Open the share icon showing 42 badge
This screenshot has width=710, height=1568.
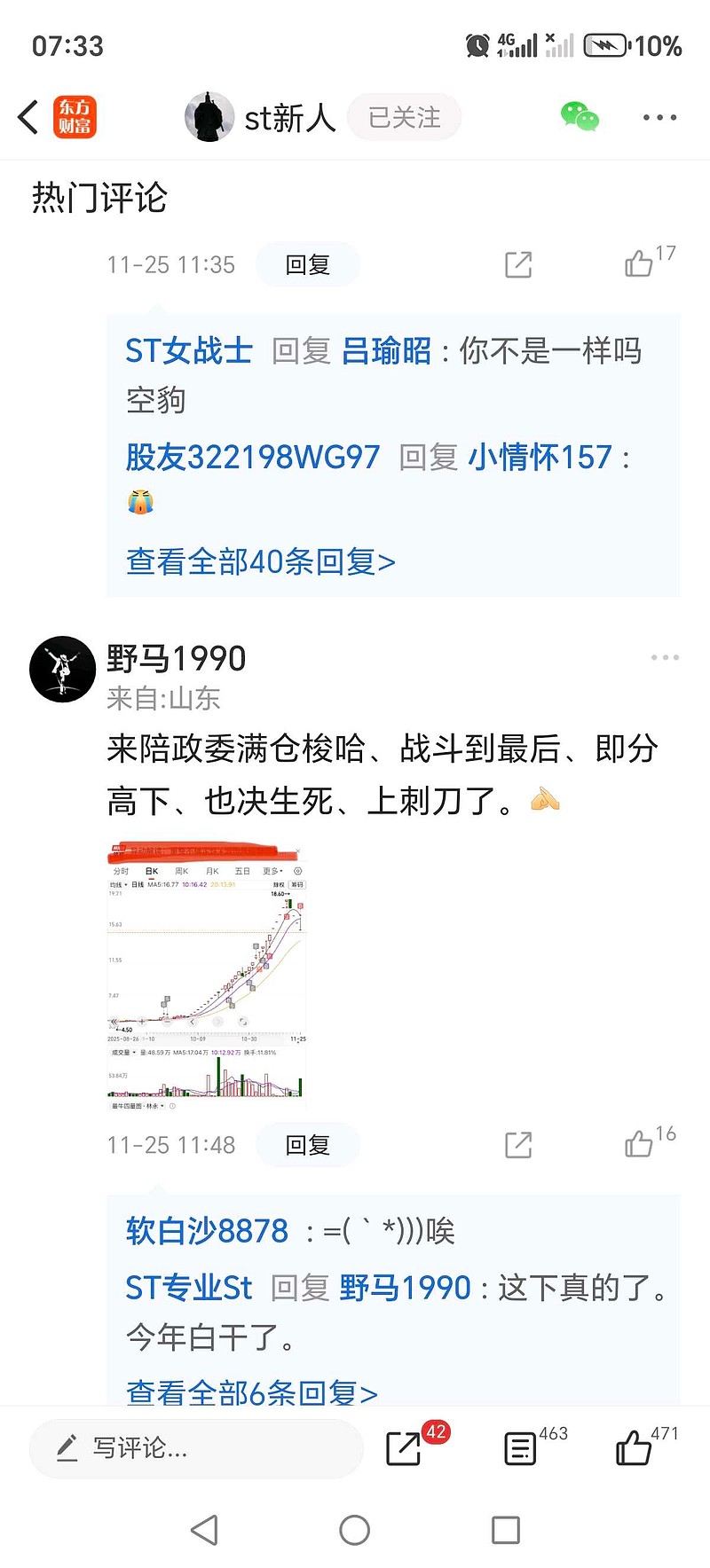click(404, 1448)
